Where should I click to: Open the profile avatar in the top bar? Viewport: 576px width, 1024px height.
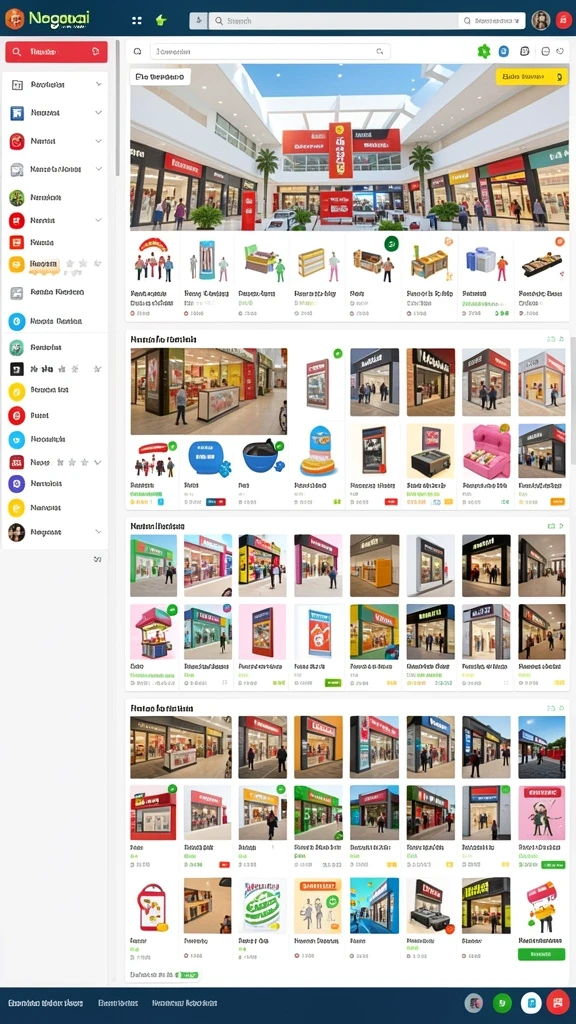click(x=541, y=20)
